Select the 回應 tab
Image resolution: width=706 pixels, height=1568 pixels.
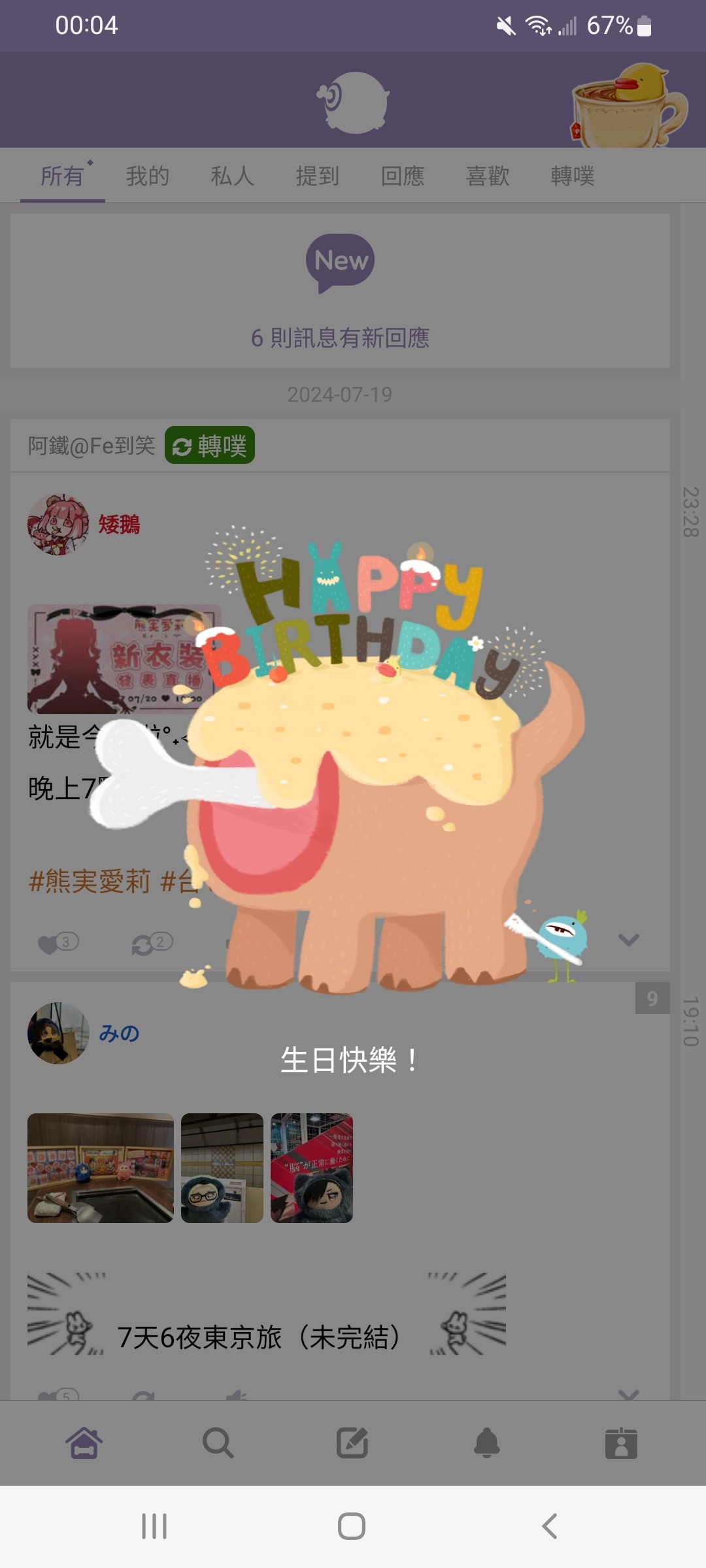[403, 176]
